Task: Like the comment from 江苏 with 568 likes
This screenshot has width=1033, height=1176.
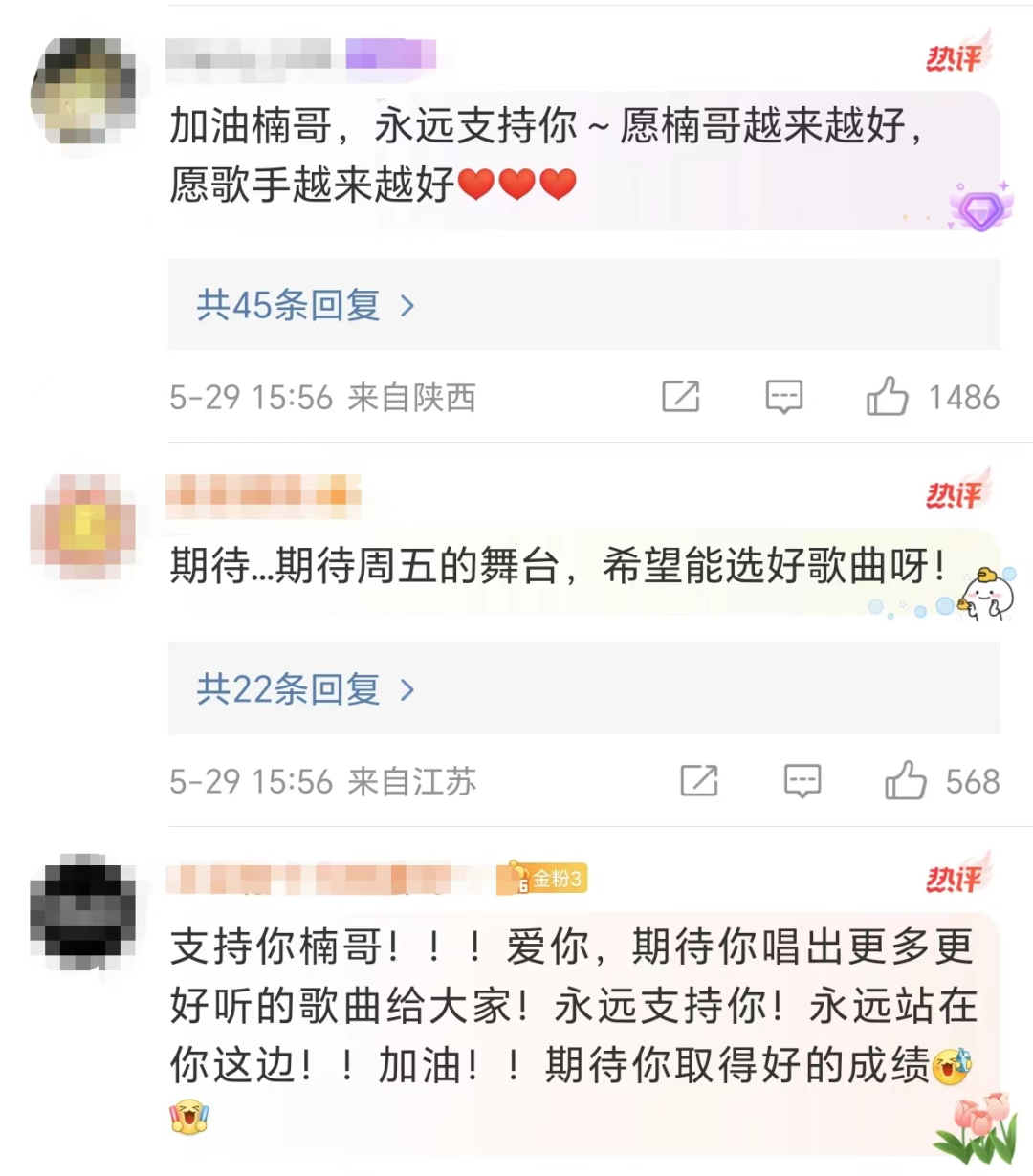Action: tap(905, 781)
